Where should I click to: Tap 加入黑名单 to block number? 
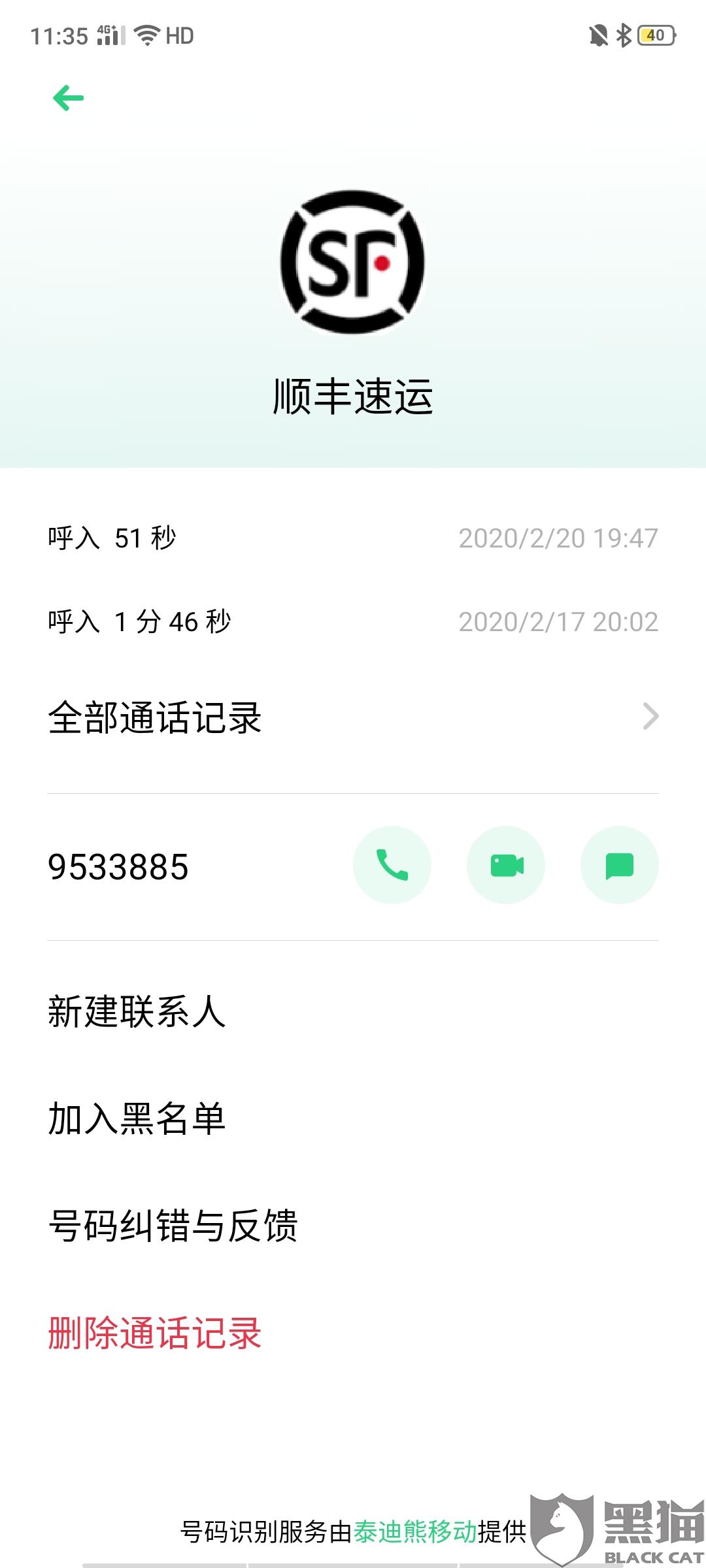(x=137, y=1119)
